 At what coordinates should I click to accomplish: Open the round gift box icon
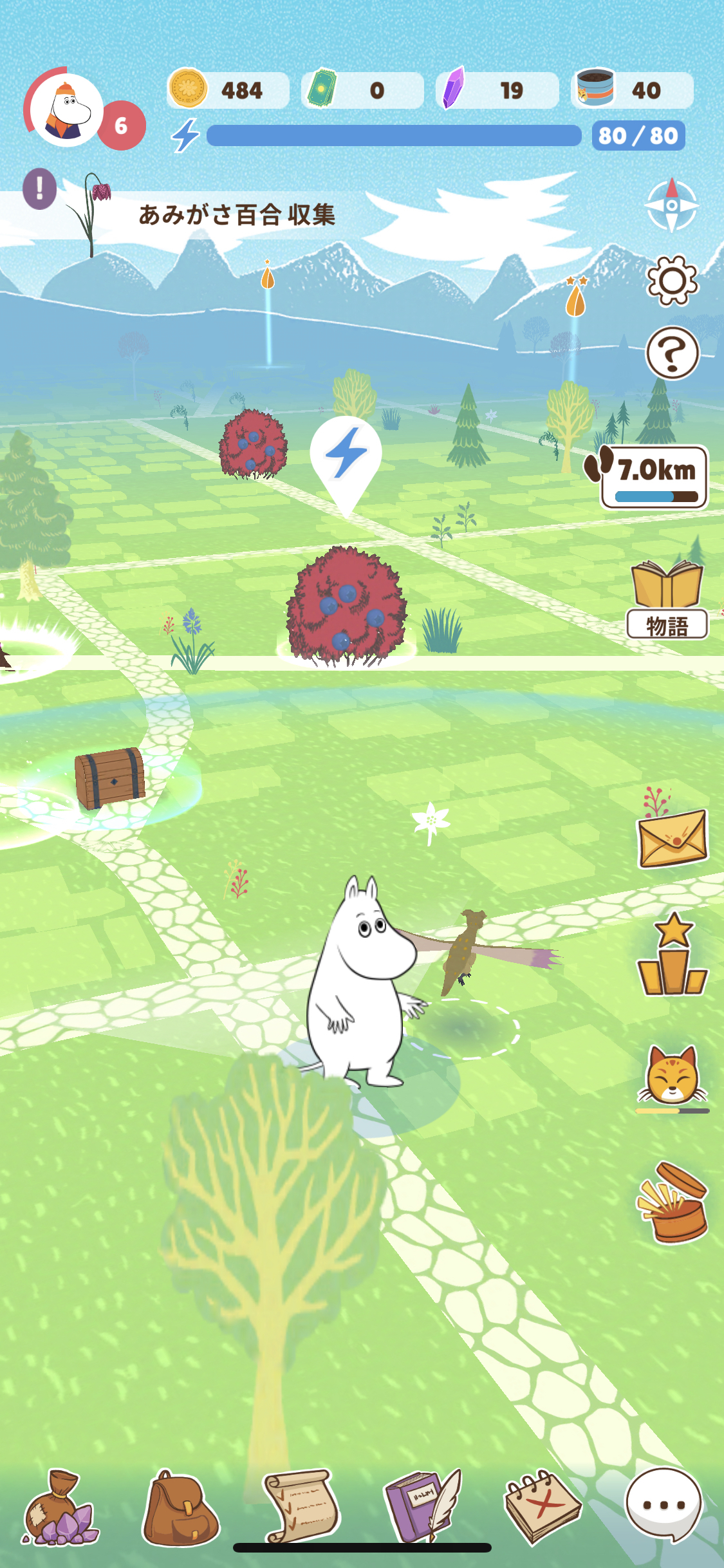coord(672,1202)
